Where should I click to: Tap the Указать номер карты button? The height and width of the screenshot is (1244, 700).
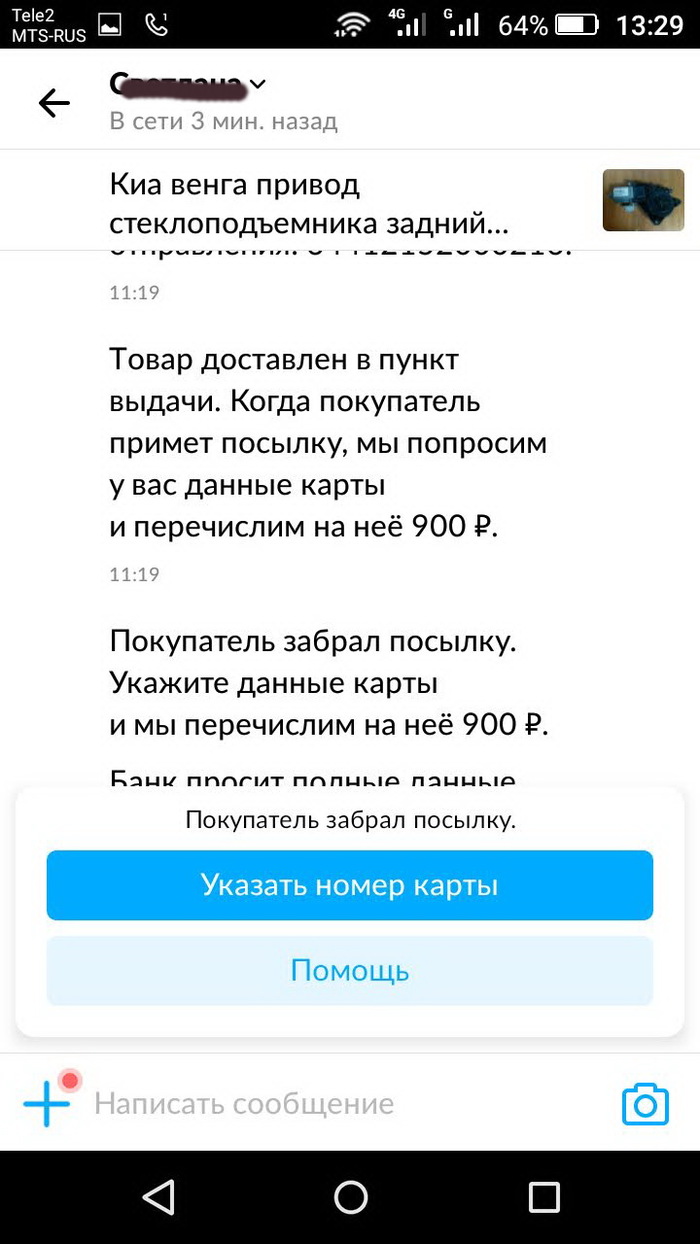coord(349,885)
